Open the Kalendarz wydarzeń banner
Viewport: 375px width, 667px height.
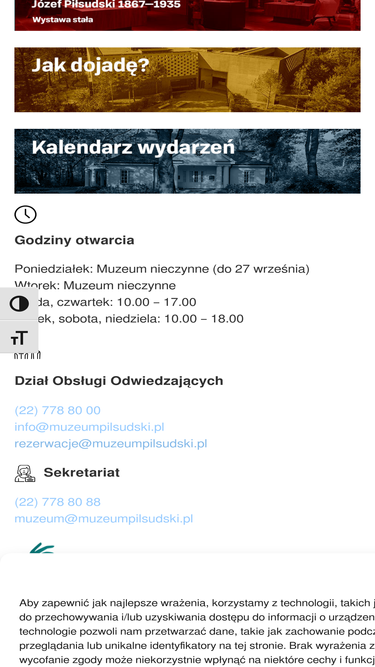pyautogui.click(x=188, y=161)
